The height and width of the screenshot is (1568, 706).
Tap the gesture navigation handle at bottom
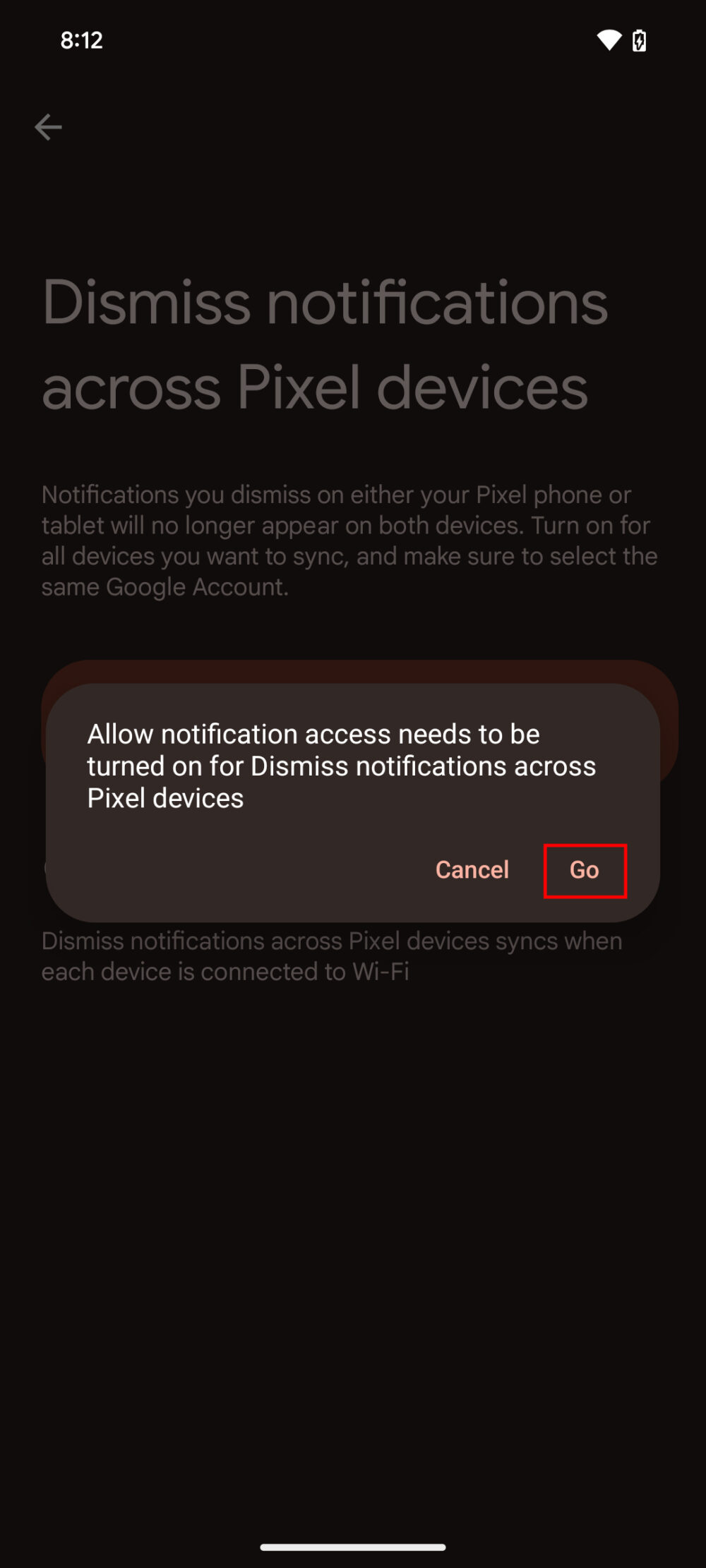[353, 1545]
